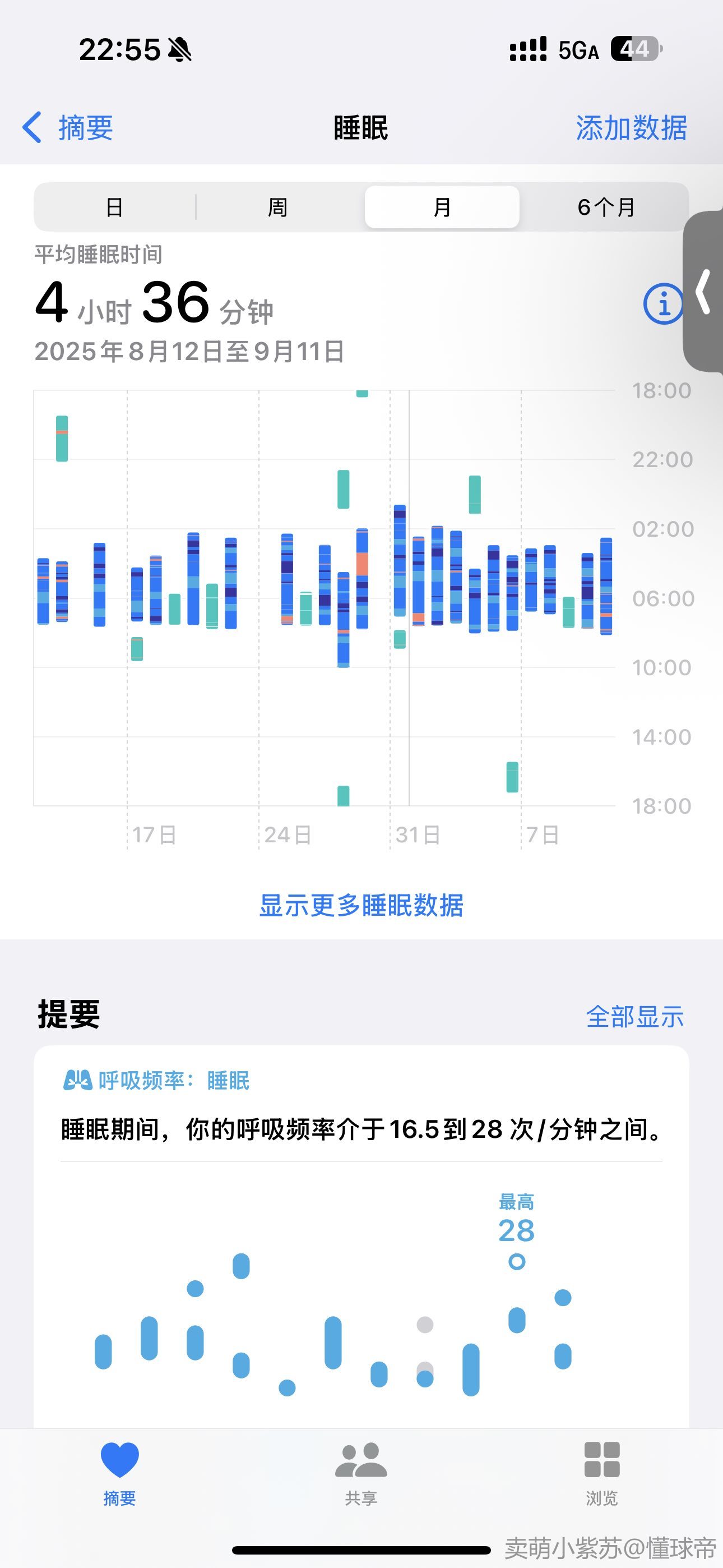Image resolution: width=723 pixels, height=1568 pixels.
Task: Expand the gray side handle arrow
Action: 703,291
